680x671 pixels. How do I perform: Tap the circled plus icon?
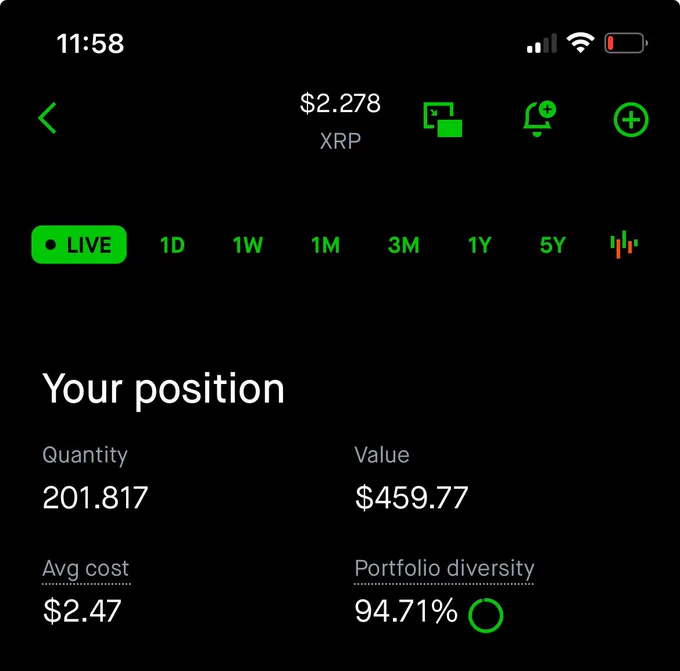(x=631, y=121)
